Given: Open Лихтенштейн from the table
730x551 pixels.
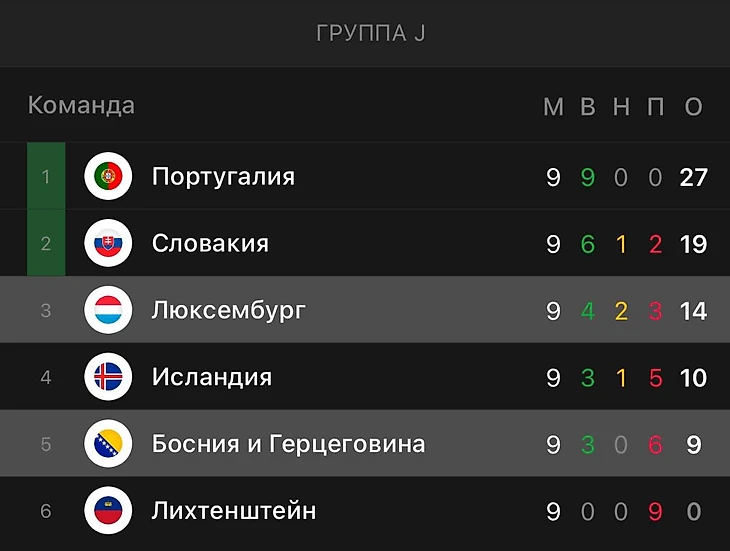Looking at the screenshot, I should (233, 511).
